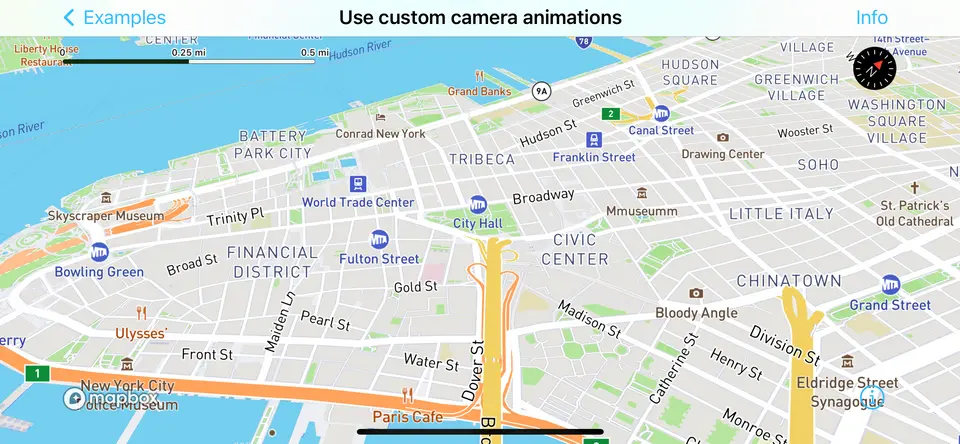The height and width of the screenshot is (444, 960).
Task: Open the Info page
Action: click(x=871, y=18)
